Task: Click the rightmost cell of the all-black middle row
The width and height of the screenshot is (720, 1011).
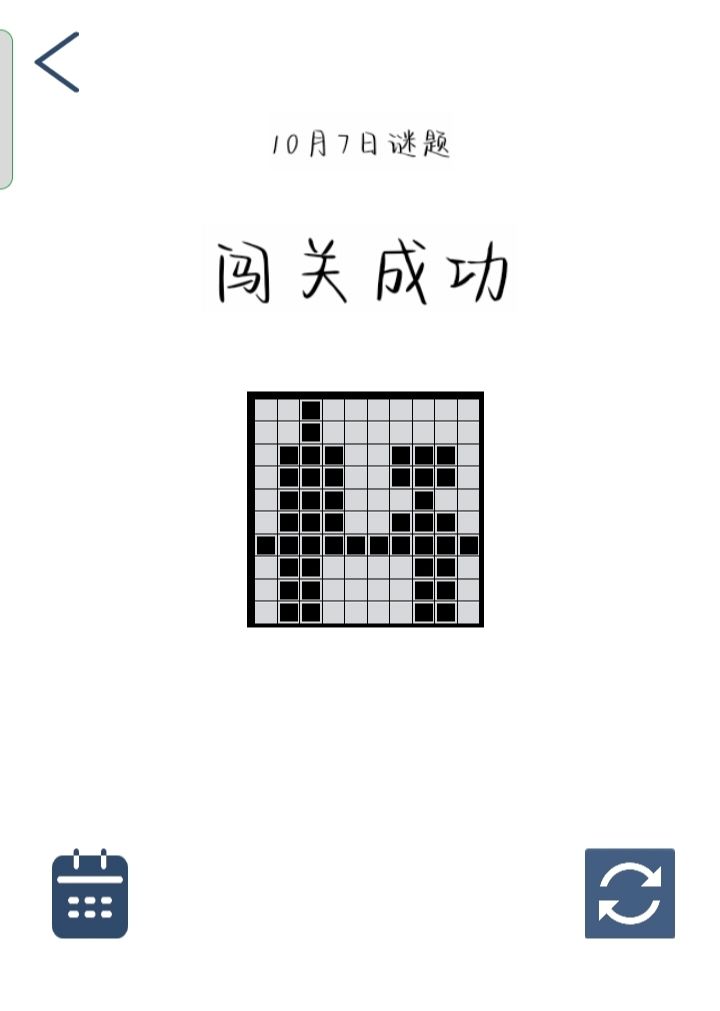Action: [470, 543]
